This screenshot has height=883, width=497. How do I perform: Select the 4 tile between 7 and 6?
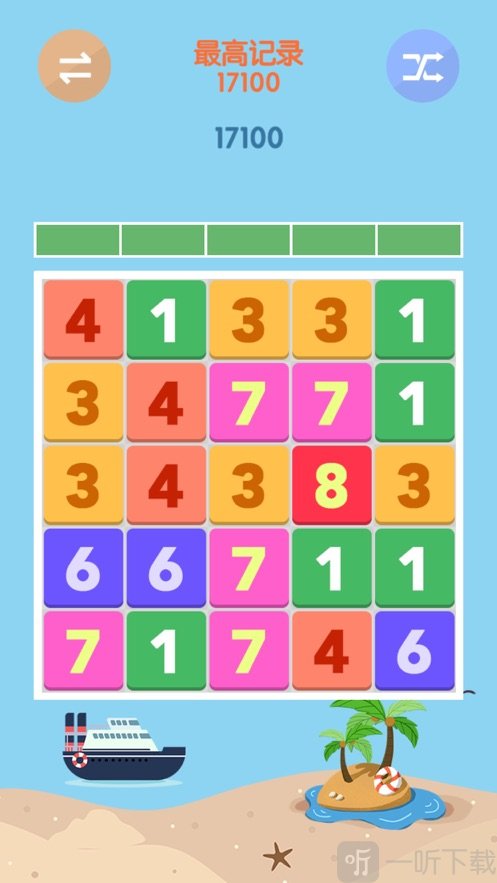tap(332, 650)
